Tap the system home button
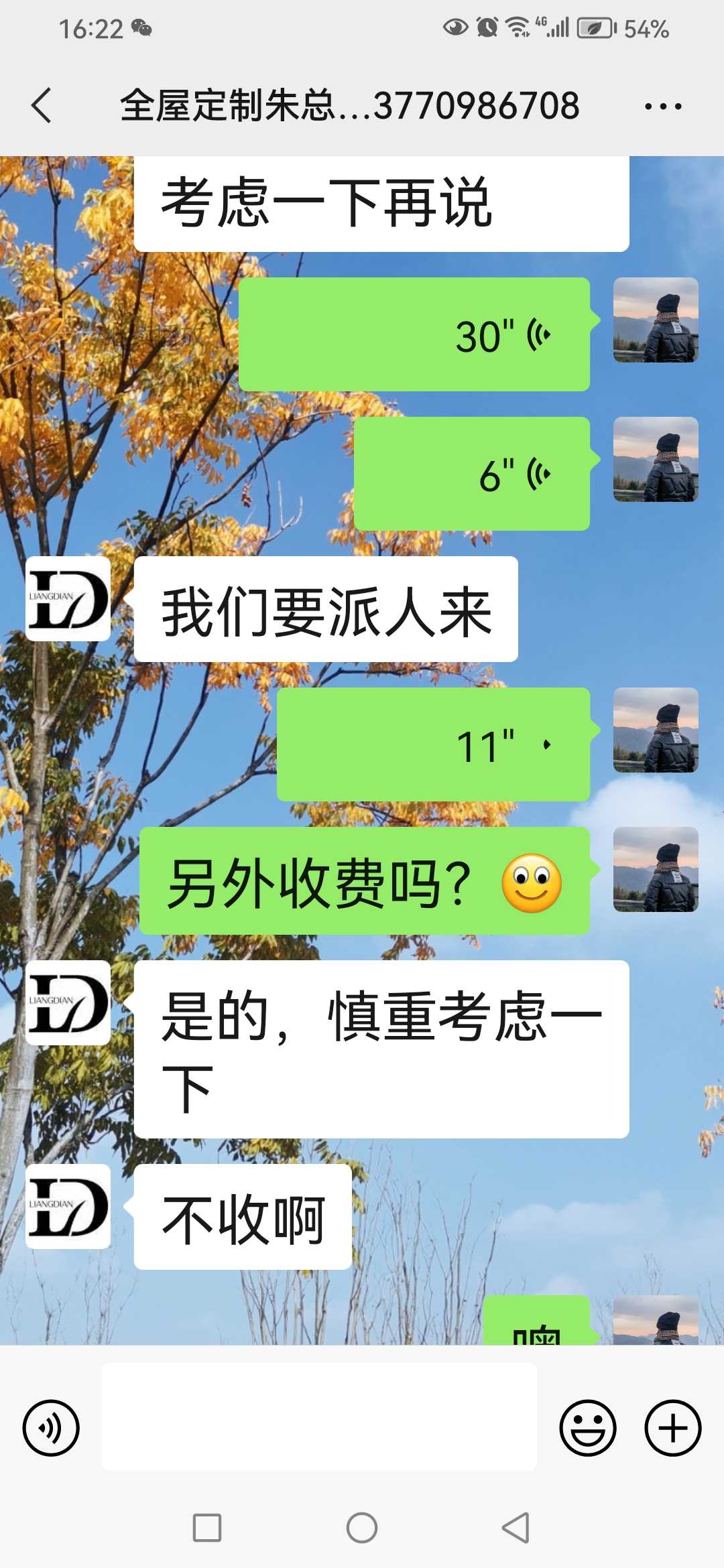This screenshot has width=724, height=1568. pyautogui.click(x=362, y=1528)
